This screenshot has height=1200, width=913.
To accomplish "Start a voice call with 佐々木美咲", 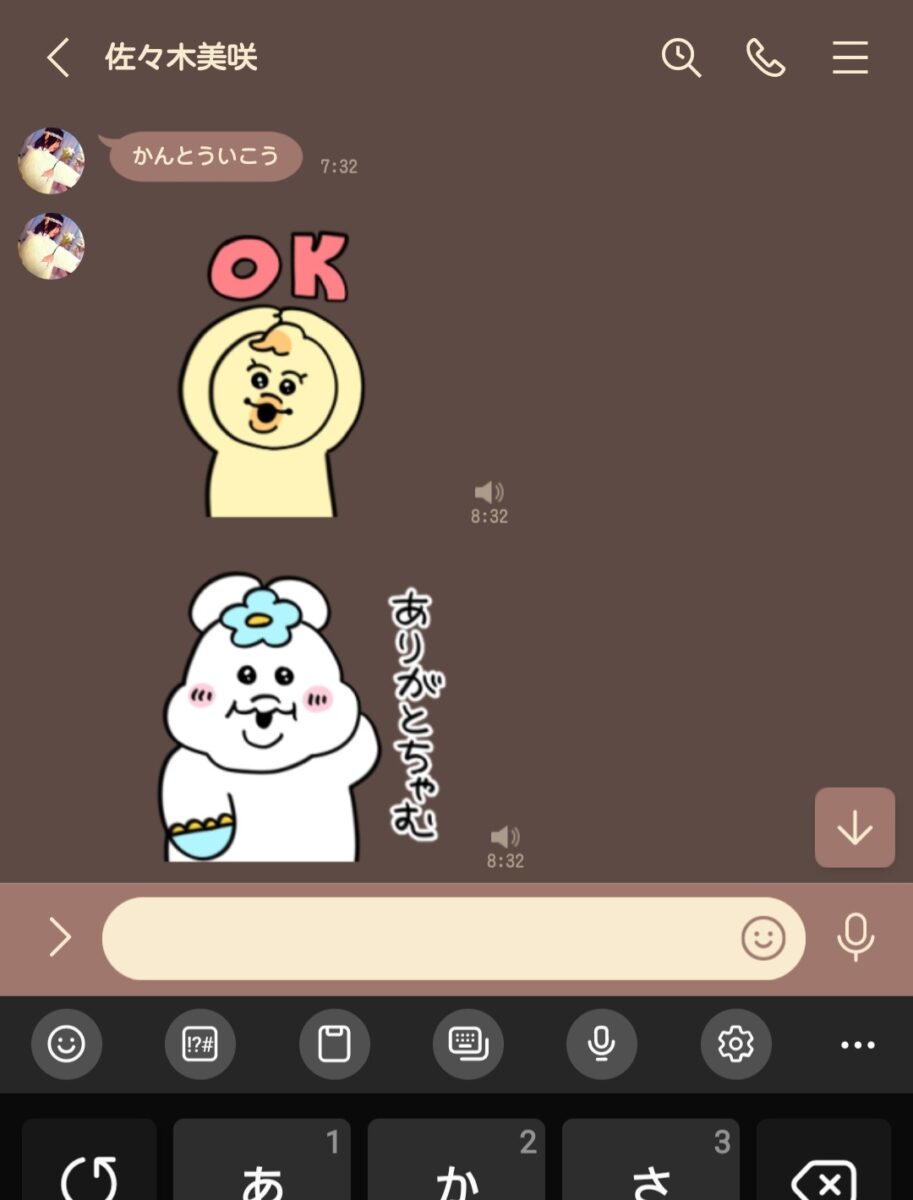I will pos(765,58).
